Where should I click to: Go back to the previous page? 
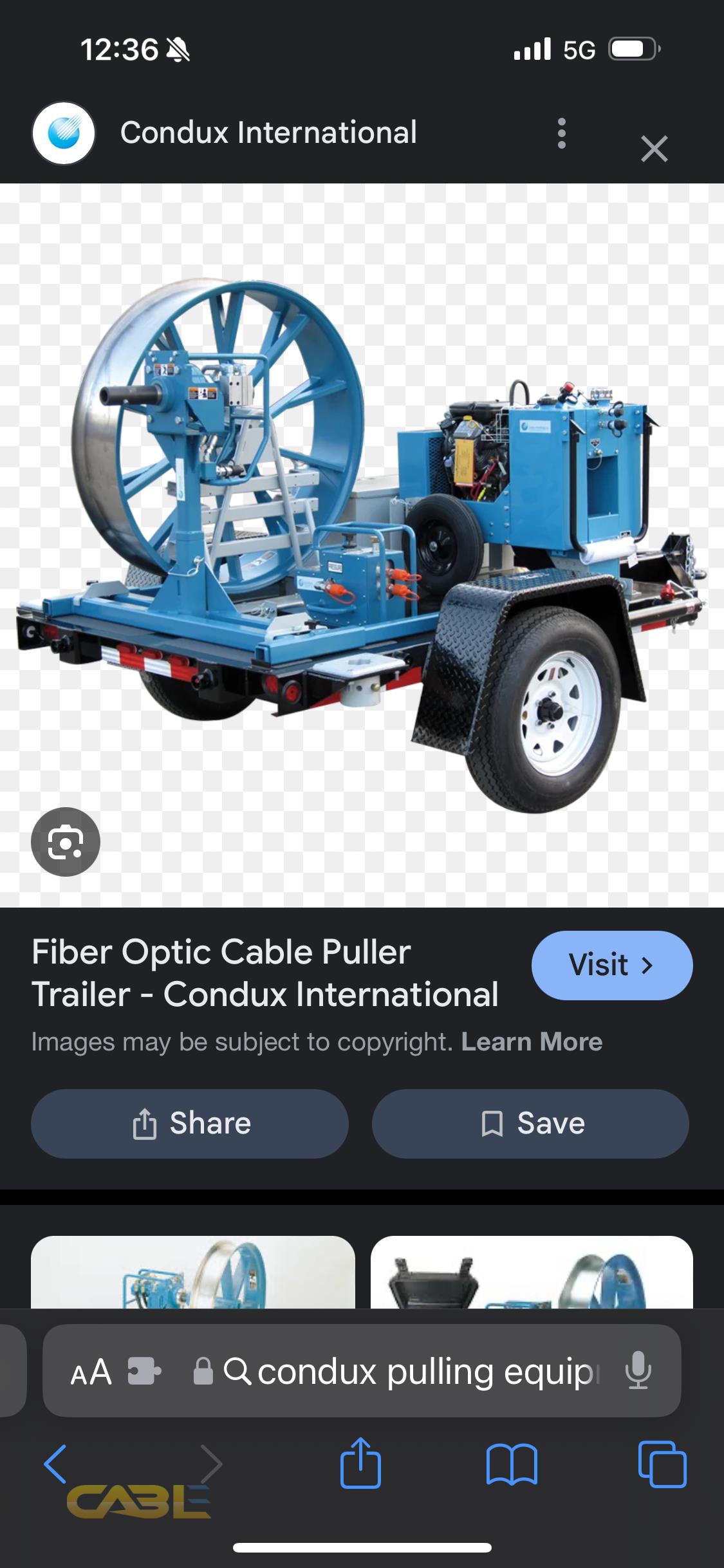56,1463
